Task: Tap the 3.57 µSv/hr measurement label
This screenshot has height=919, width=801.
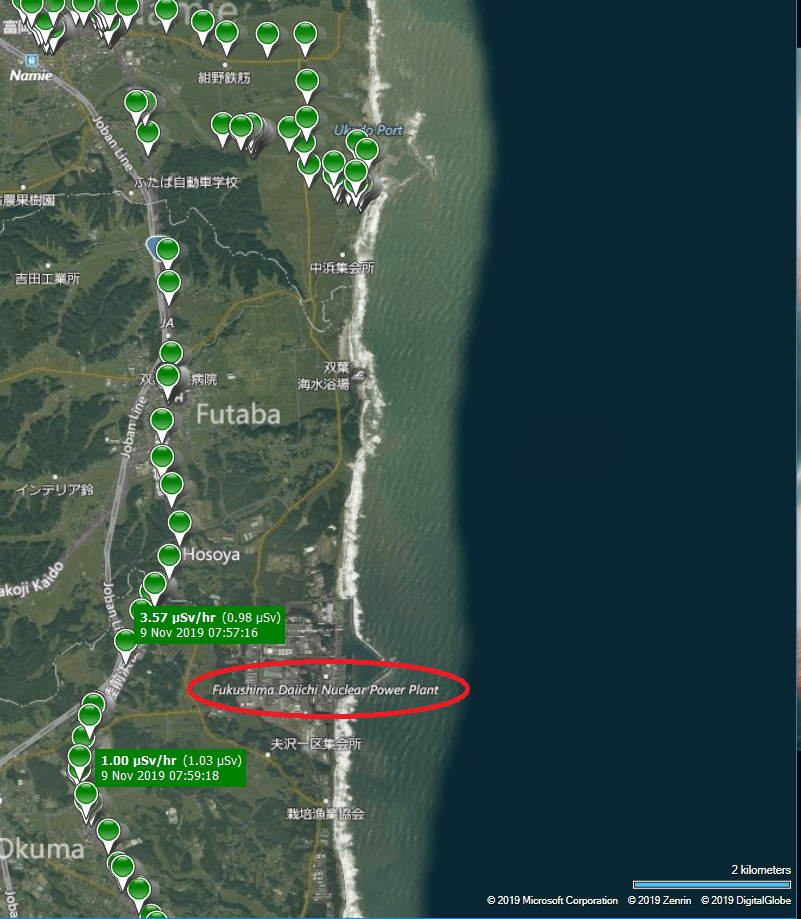Action: click(209, 624)
